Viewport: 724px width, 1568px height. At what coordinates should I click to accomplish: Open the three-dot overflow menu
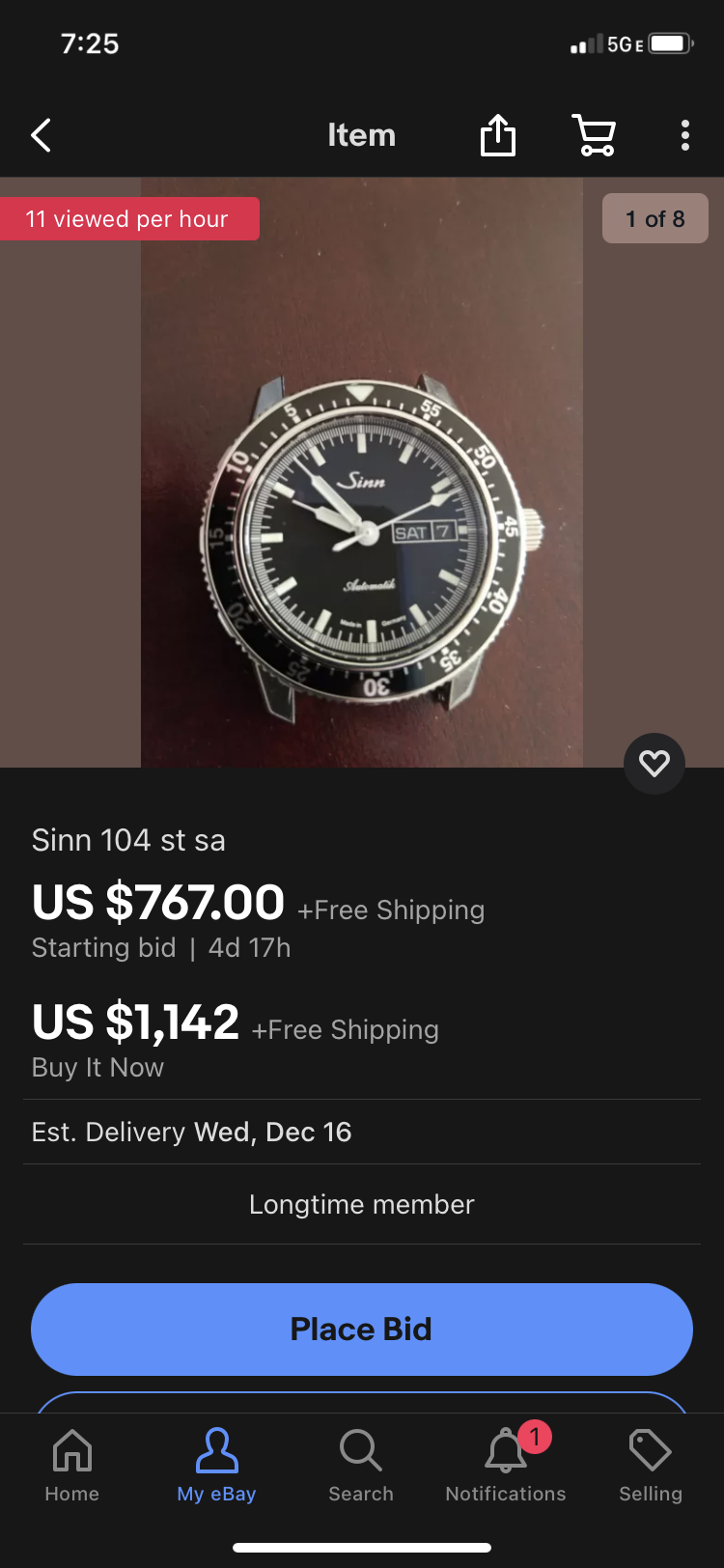(684, 135)
